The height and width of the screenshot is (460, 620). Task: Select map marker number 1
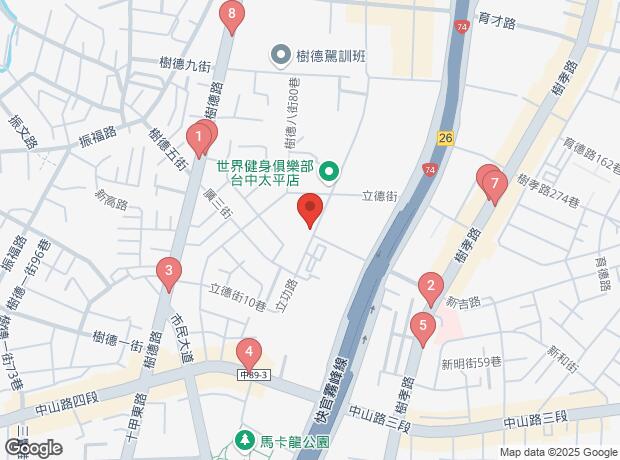(200, 137)
